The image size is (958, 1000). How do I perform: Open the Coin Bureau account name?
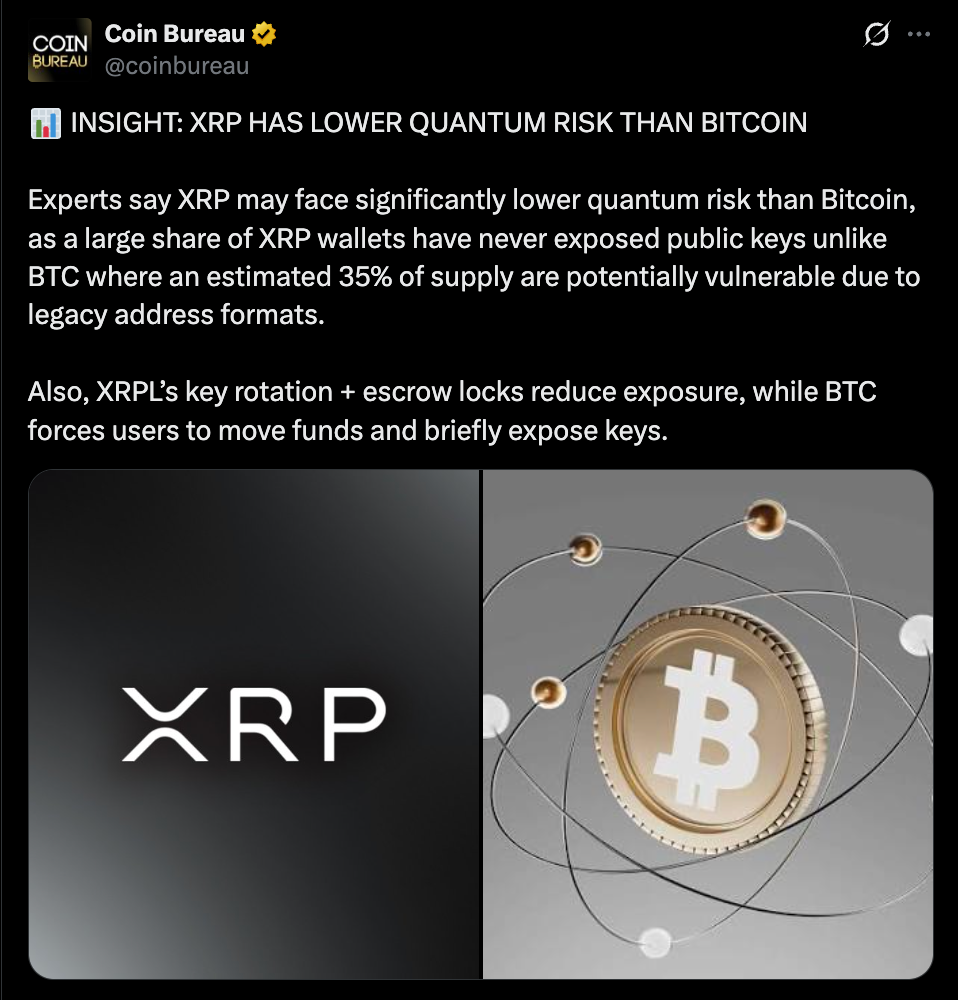[174, 34]
